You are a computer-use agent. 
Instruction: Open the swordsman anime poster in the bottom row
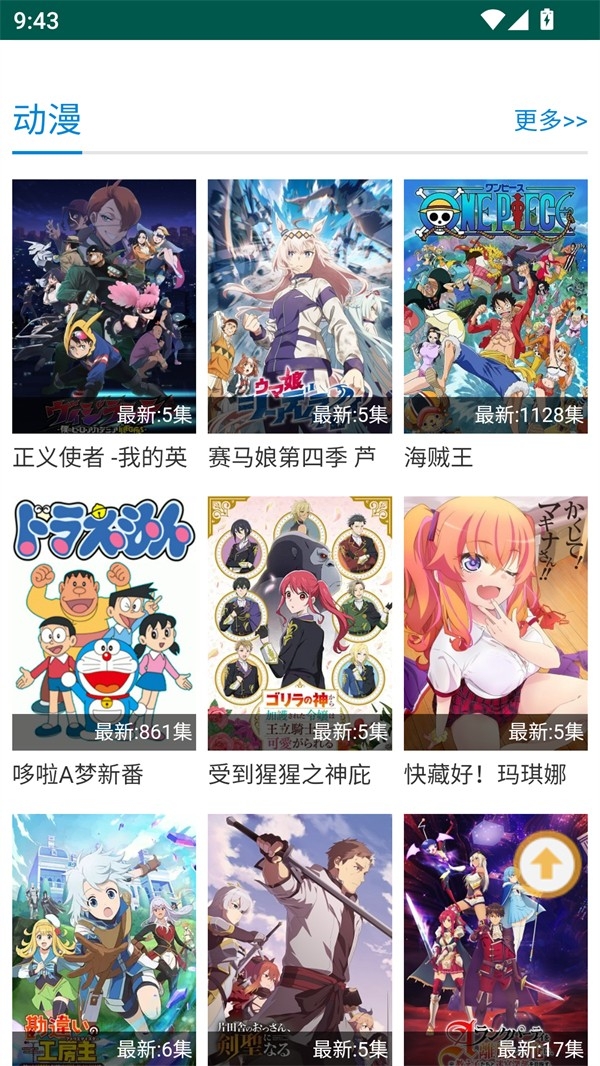[x=300, y=940]
